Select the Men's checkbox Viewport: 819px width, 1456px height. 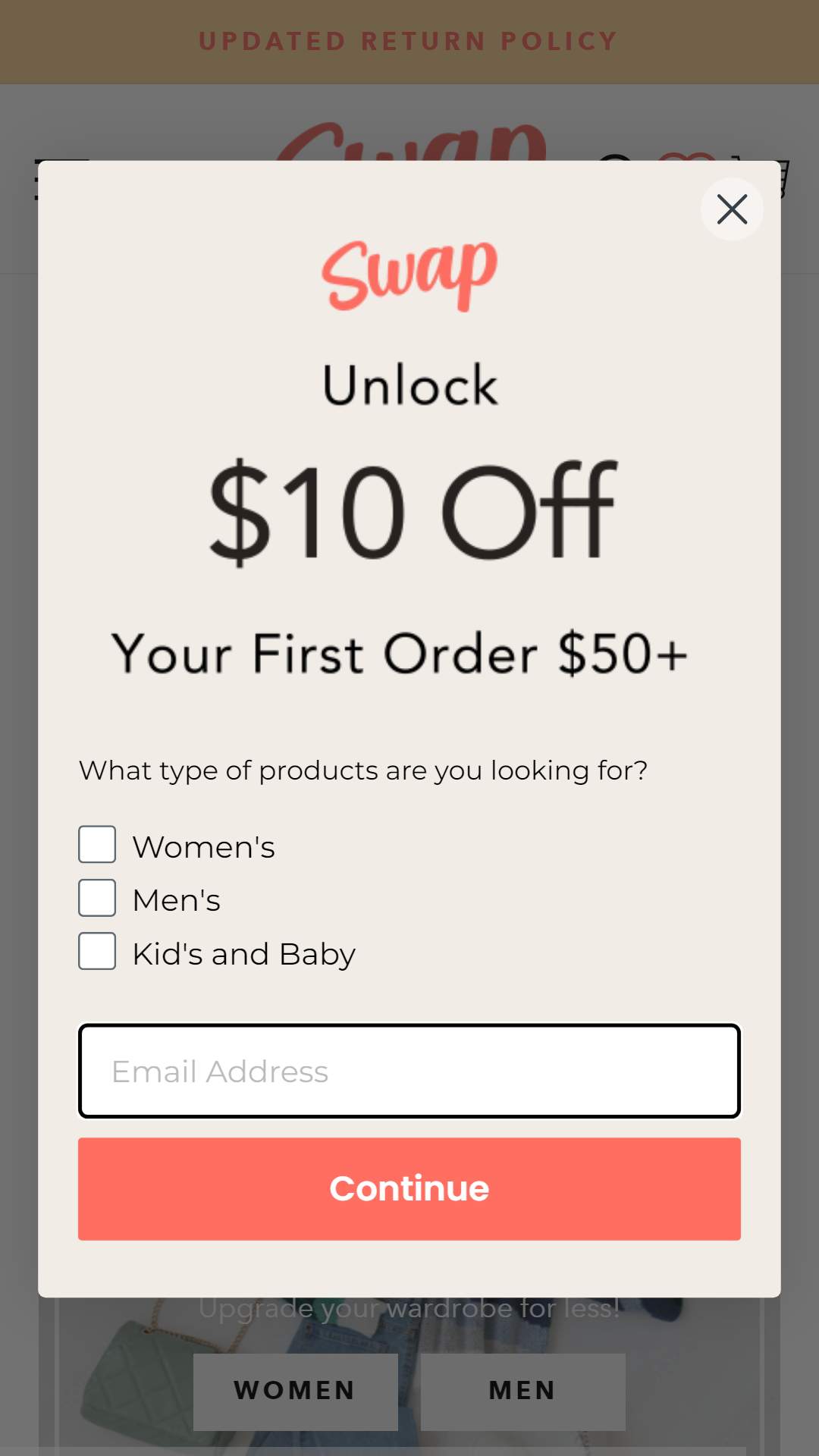[x=97, y=898]
